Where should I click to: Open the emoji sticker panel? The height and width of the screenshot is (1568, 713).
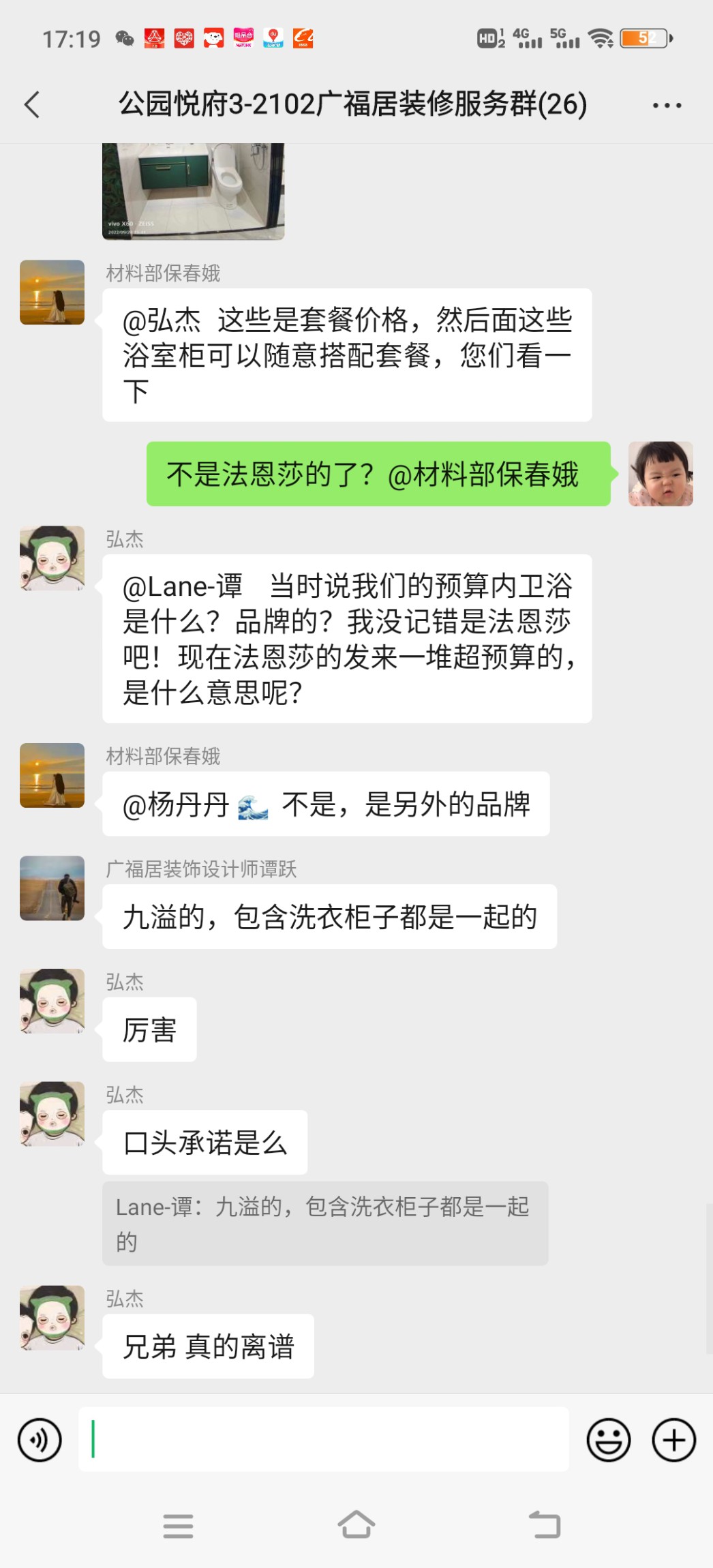tap(608, 1440)
